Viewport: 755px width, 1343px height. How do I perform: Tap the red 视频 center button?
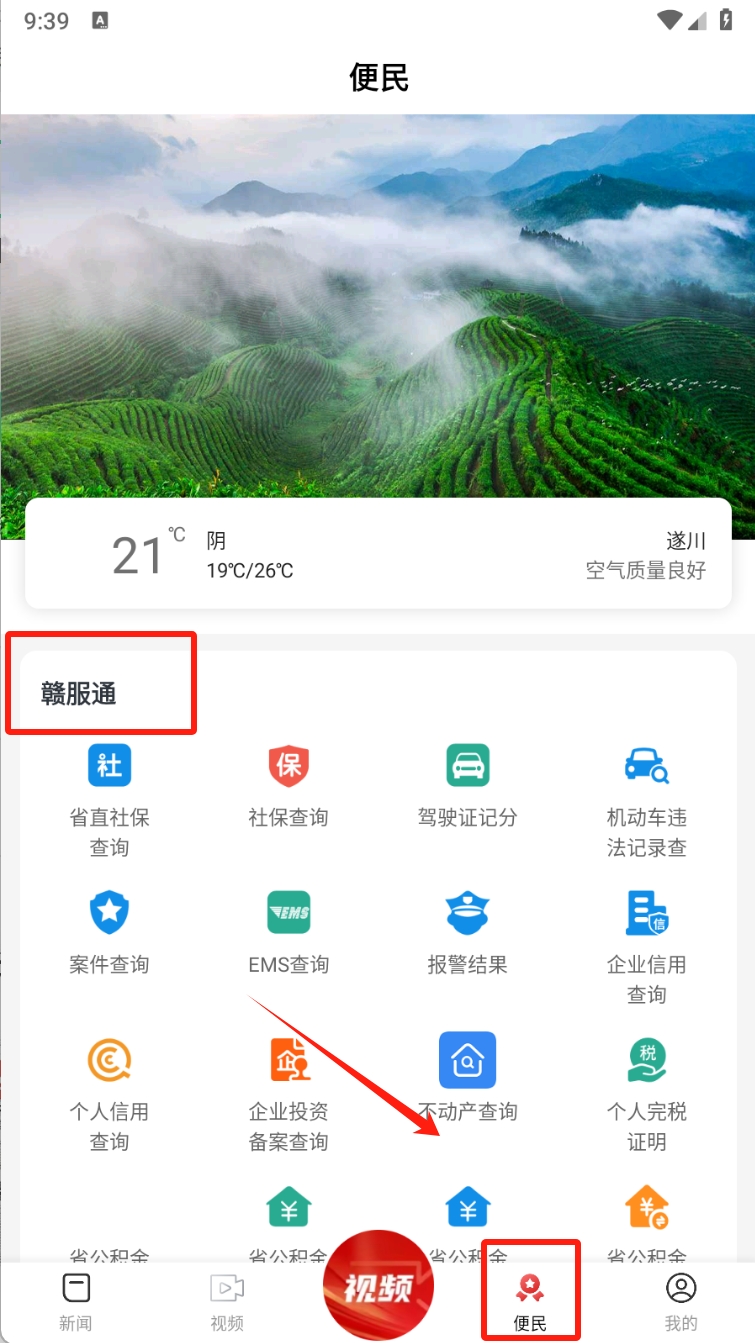tap(378, 1287)
